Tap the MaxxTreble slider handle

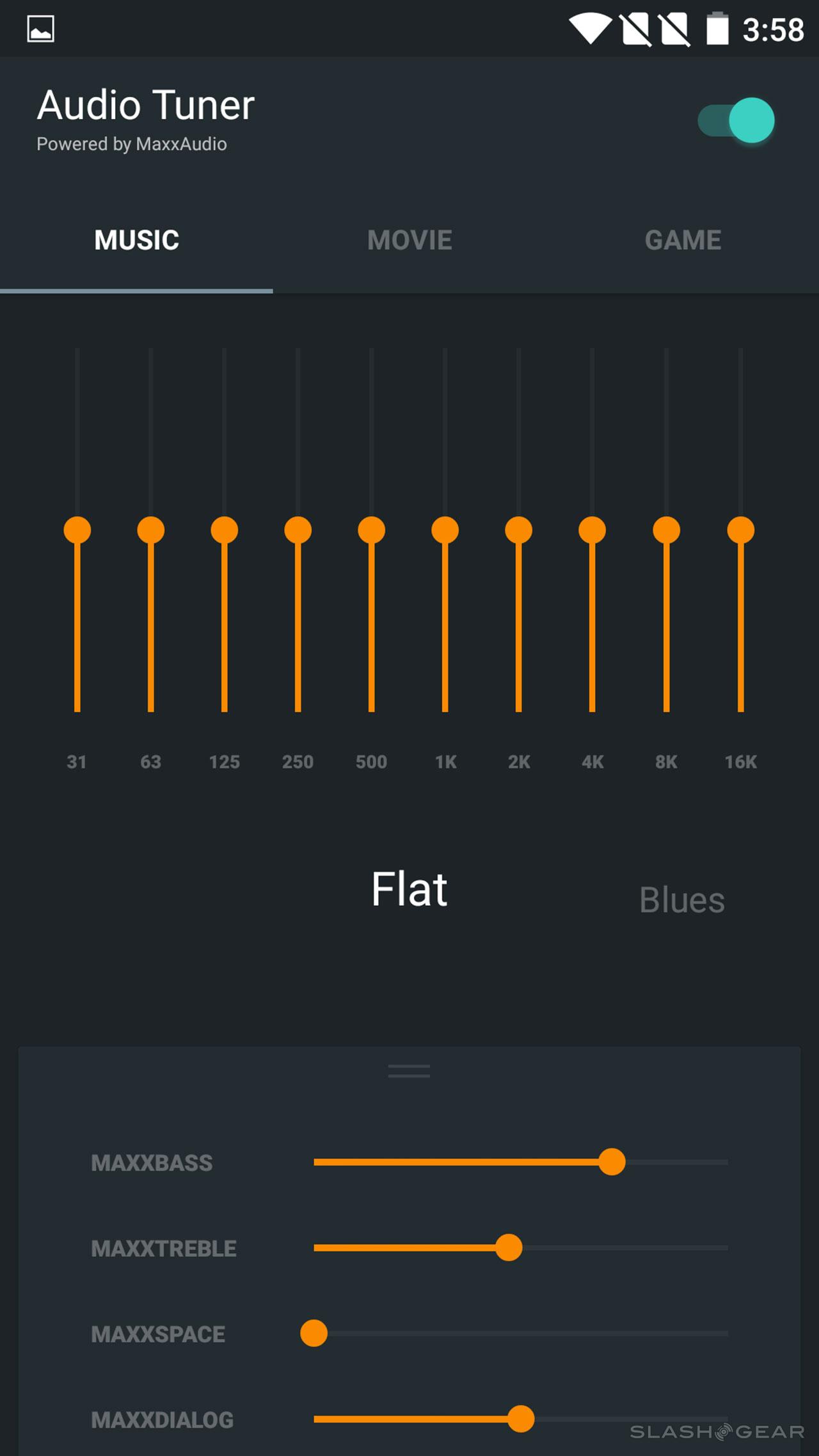[509, 1247]
